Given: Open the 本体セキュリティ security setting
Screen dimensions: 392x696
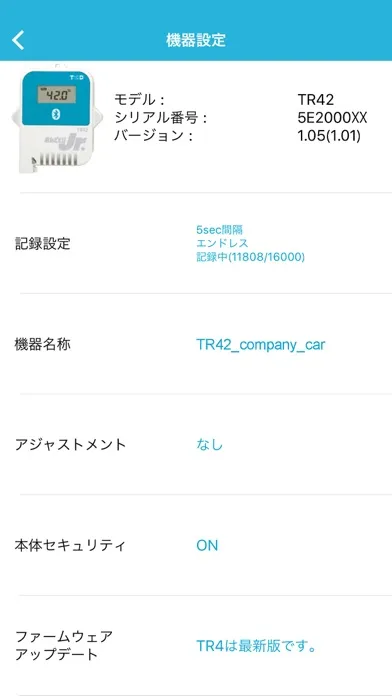Looking at the screenshot, I should [196, 545].
